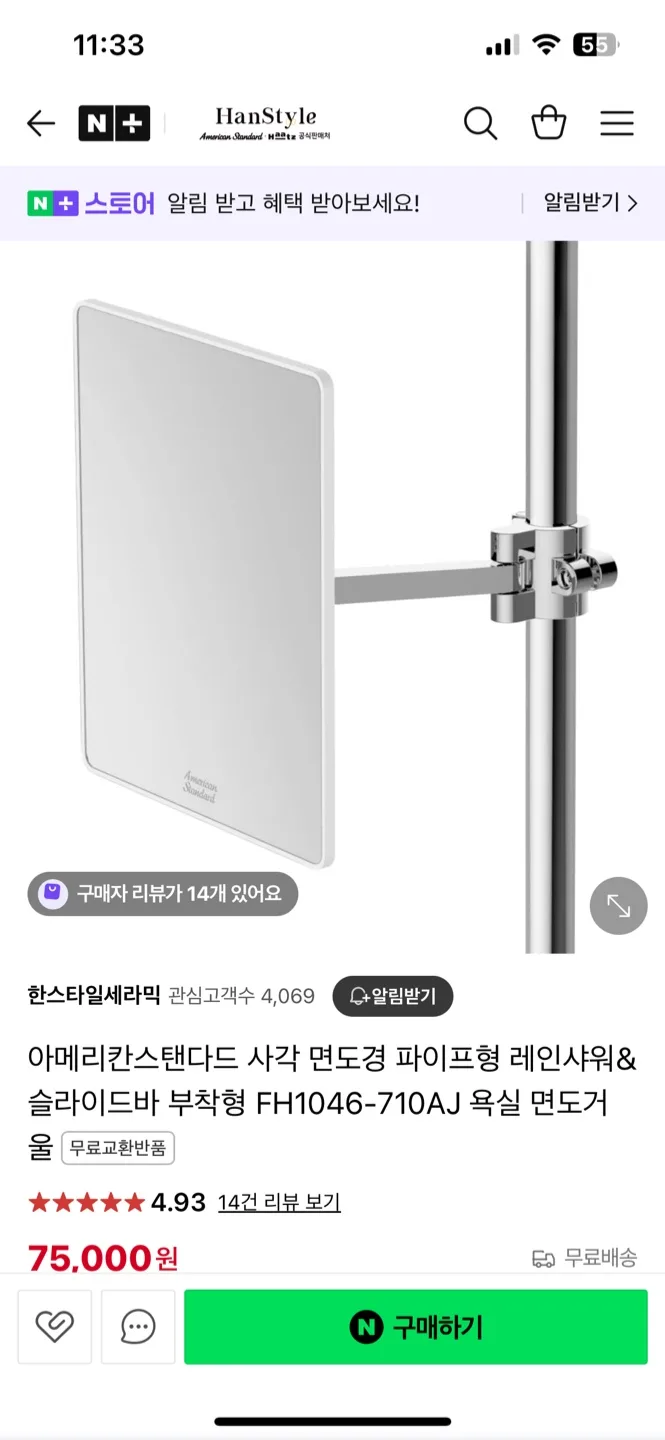Image resolution: width=665 pixels, height=1440 pixels.
Task: Open the 구매자 리뷰가 14개 있어요 badge
Action: (x=163, y=893)
